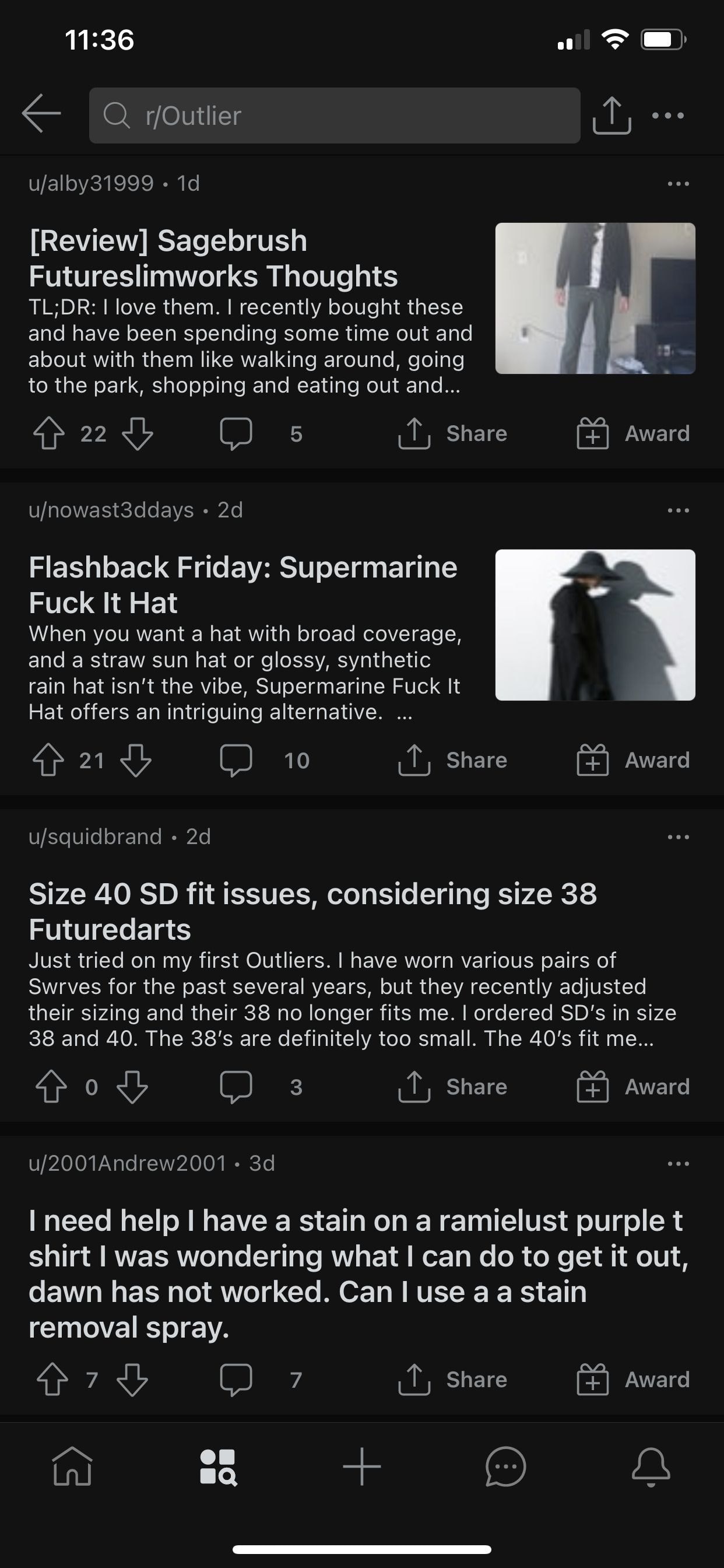The height and width of the screenshot is (1568, 724).
Task: Open the overflow menu in the top bar
Action: (x=667, y=115)
